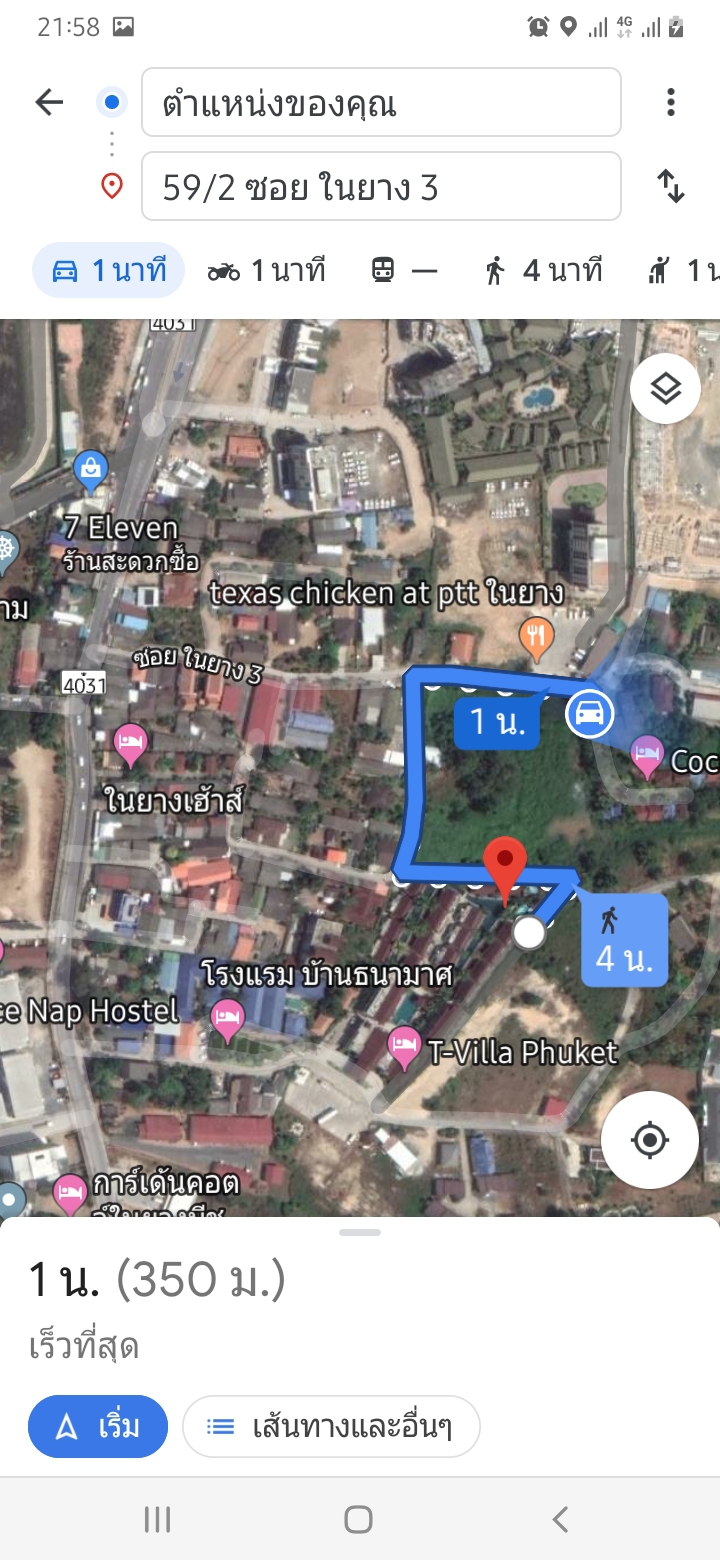Swap start and destination

pyautogui.click(x=670, y=186)
